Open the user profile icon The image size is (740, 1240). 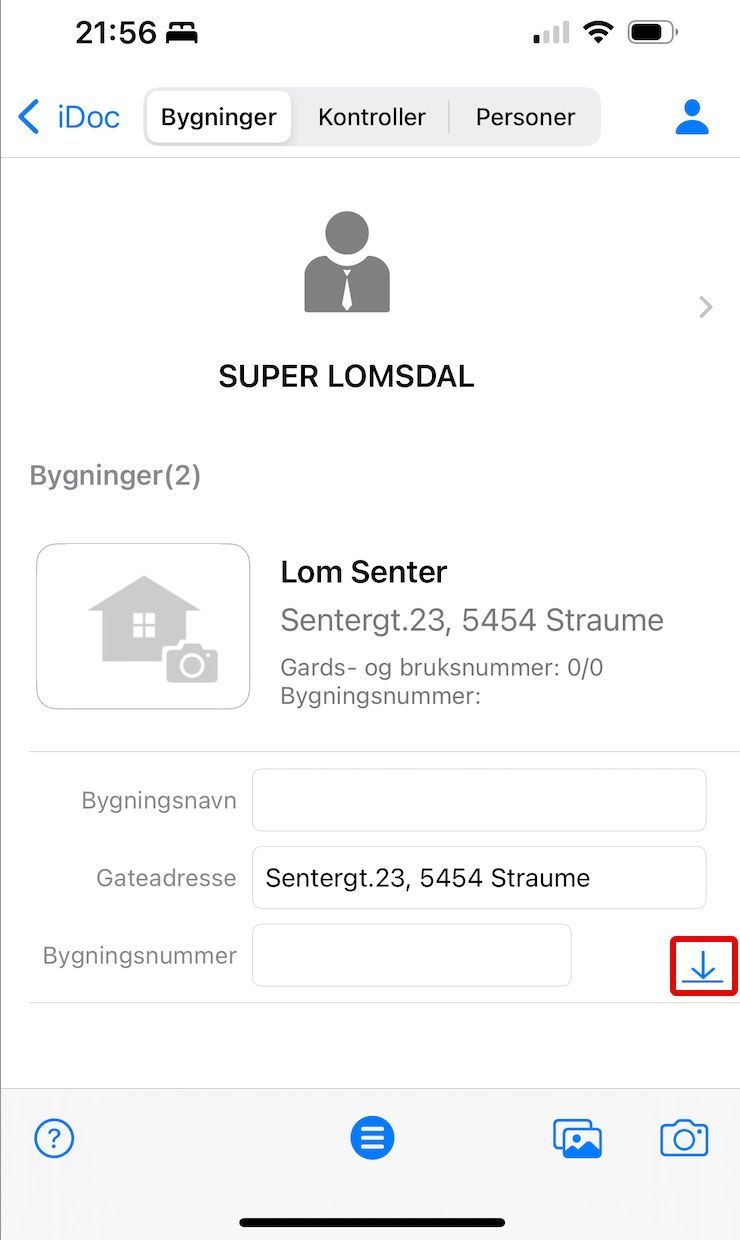(x=691, y=117)
